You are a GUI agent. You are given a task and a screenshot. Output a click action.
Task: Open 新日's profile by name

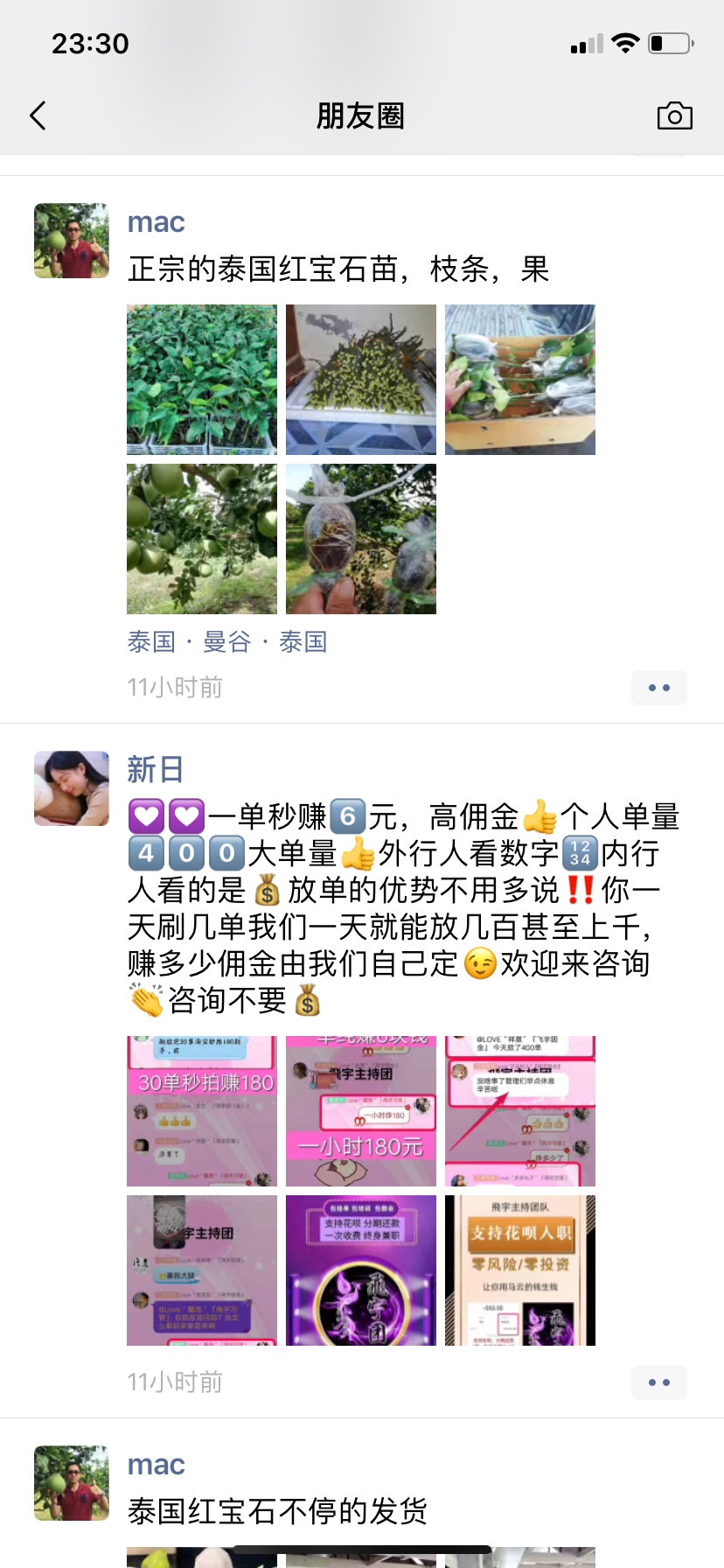pyautogui.click(x=155, y=770)
